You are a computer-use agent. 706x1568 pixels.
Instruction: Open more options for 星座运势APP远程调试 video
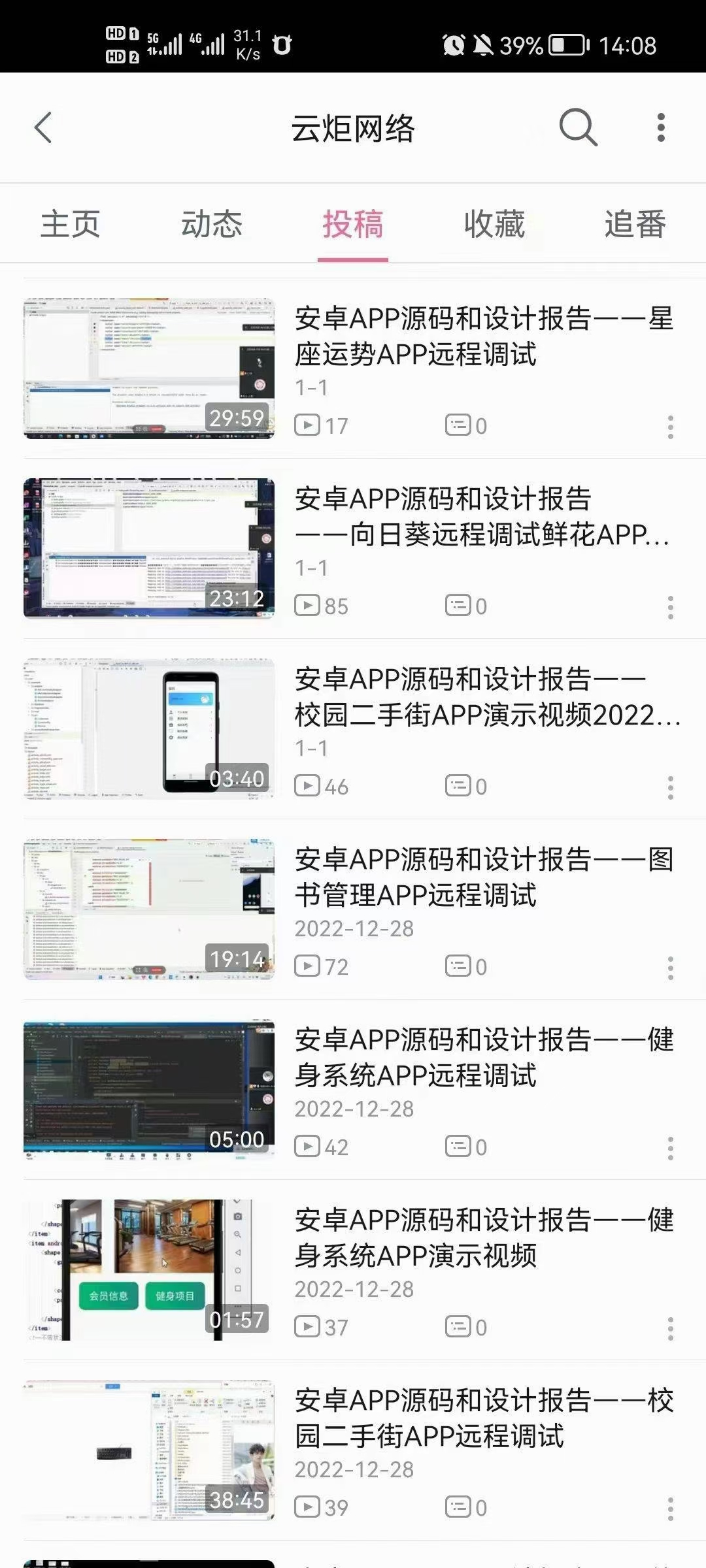(x=670, y=427)
